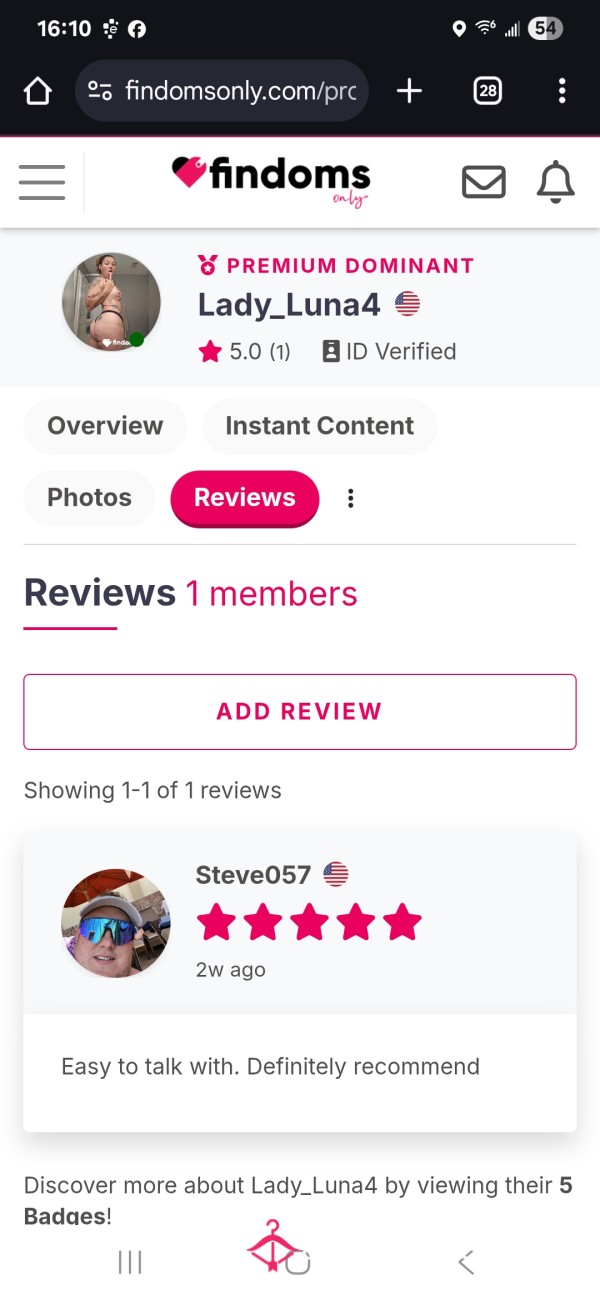The width and height of the screenshot is (600, 1300).
Task: Switch to the Instant Content tab
Action: pos(319,426)
